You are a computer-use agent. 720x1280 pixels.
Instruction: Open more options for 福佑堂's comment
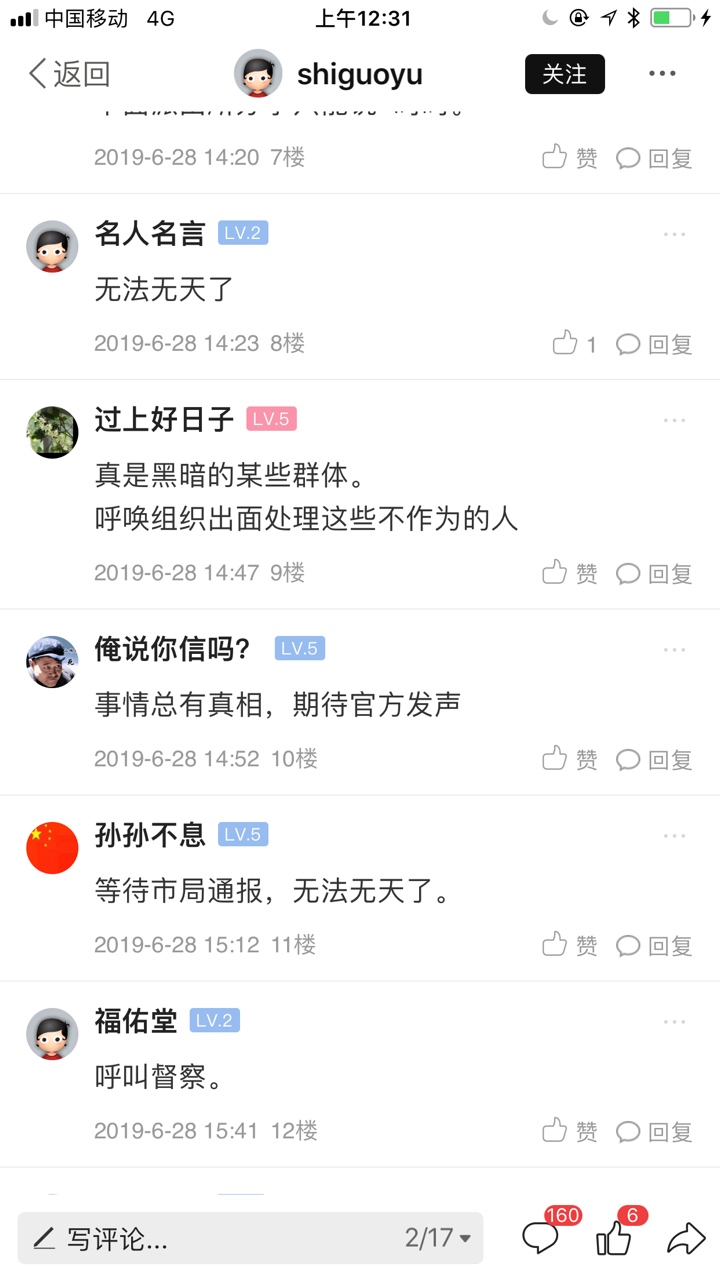click(674, 1022)
